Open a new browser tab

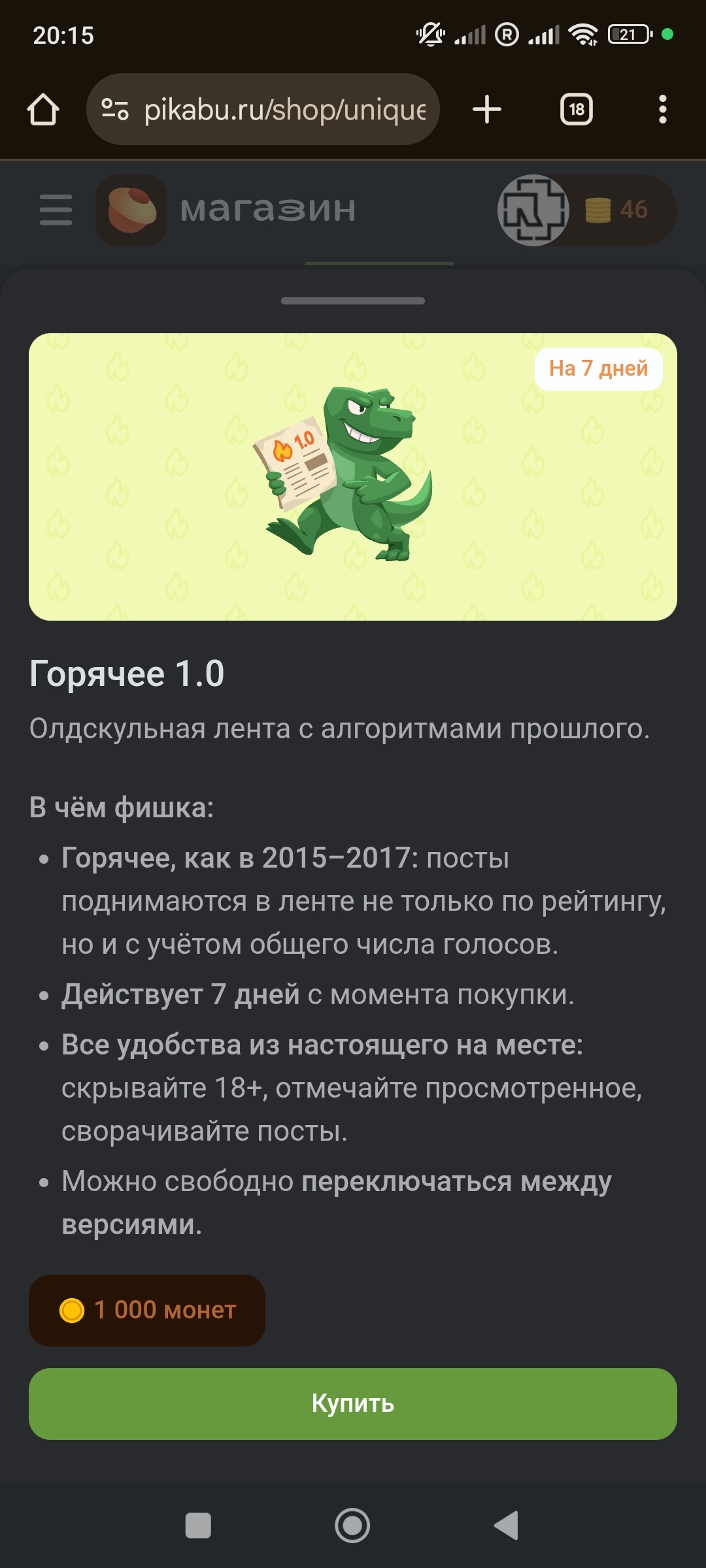[x=487, y=109]
